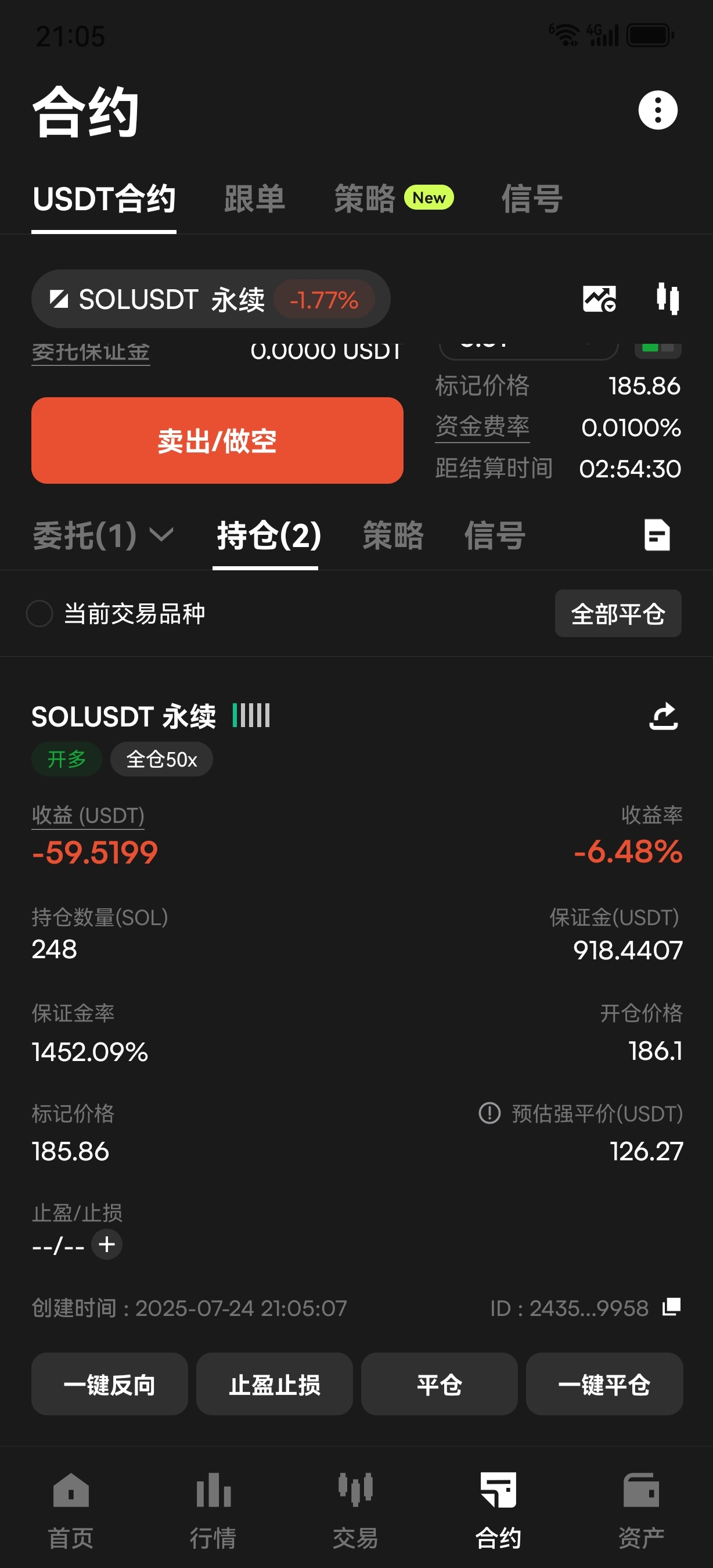
Task: Share the SOLUSDT position
Action: tap(664, 715)
